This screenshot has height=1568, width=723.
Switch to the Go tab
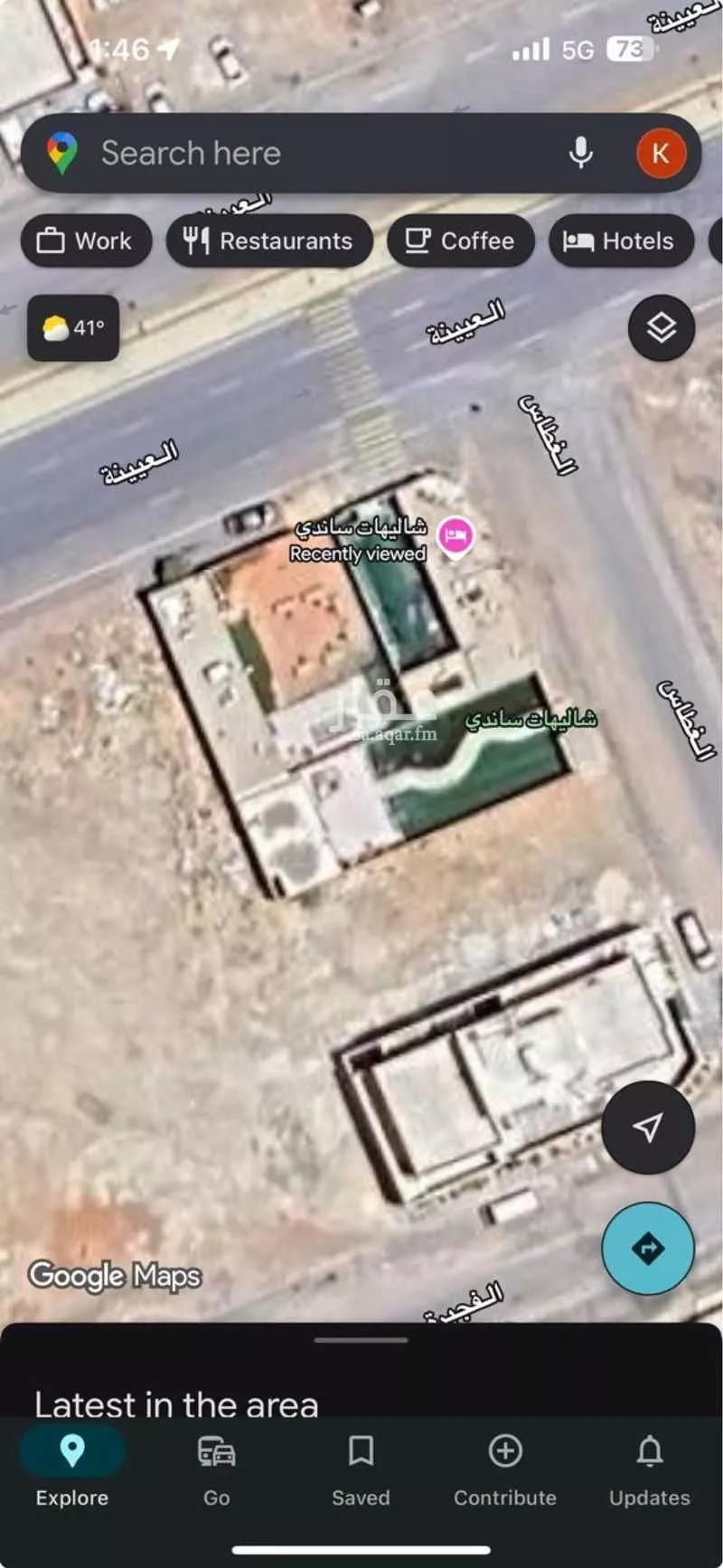217,1470
